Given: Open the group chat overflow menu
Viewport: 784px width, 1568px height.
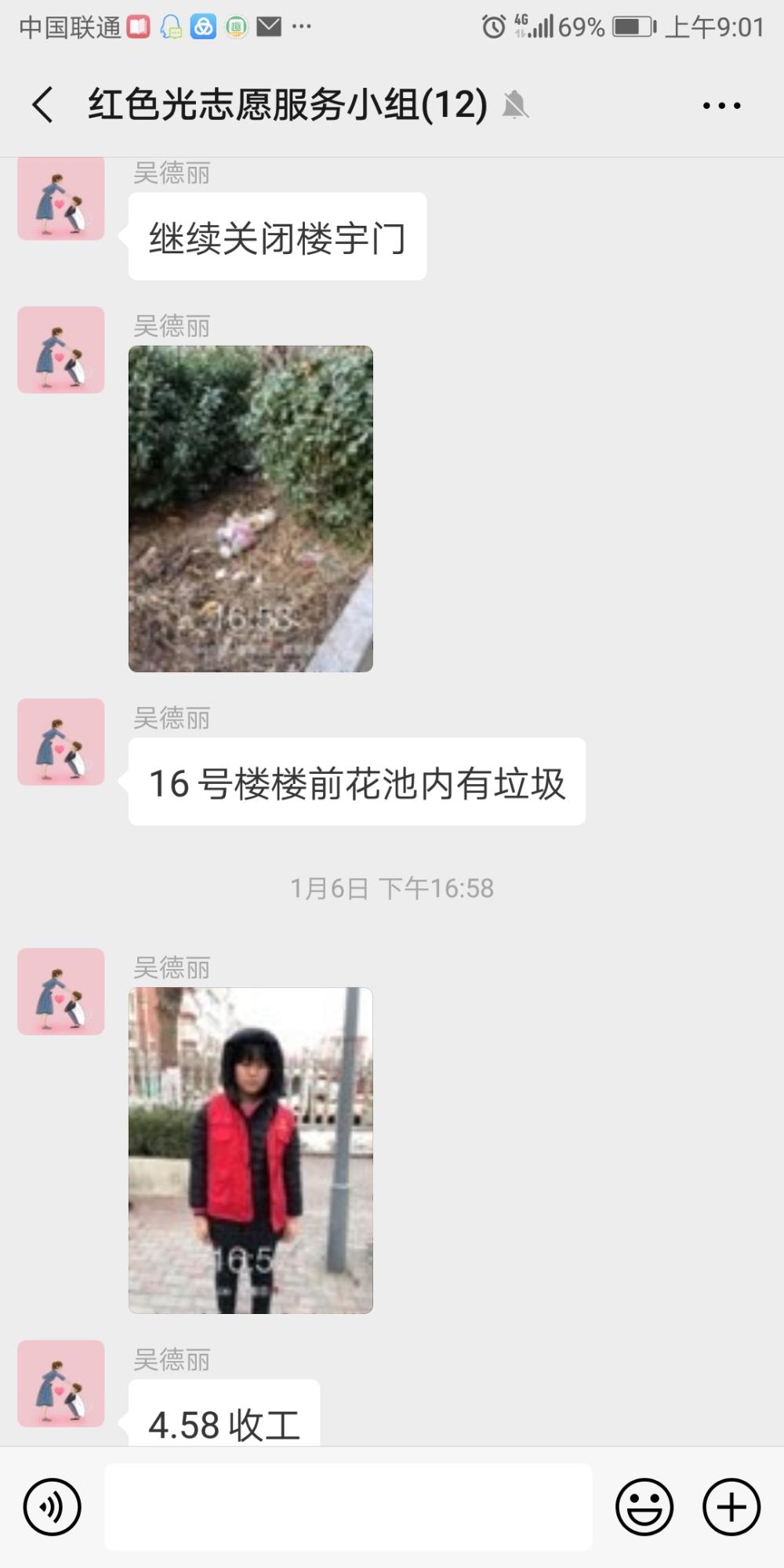Looking at the screenshot, I should [721, 105].
